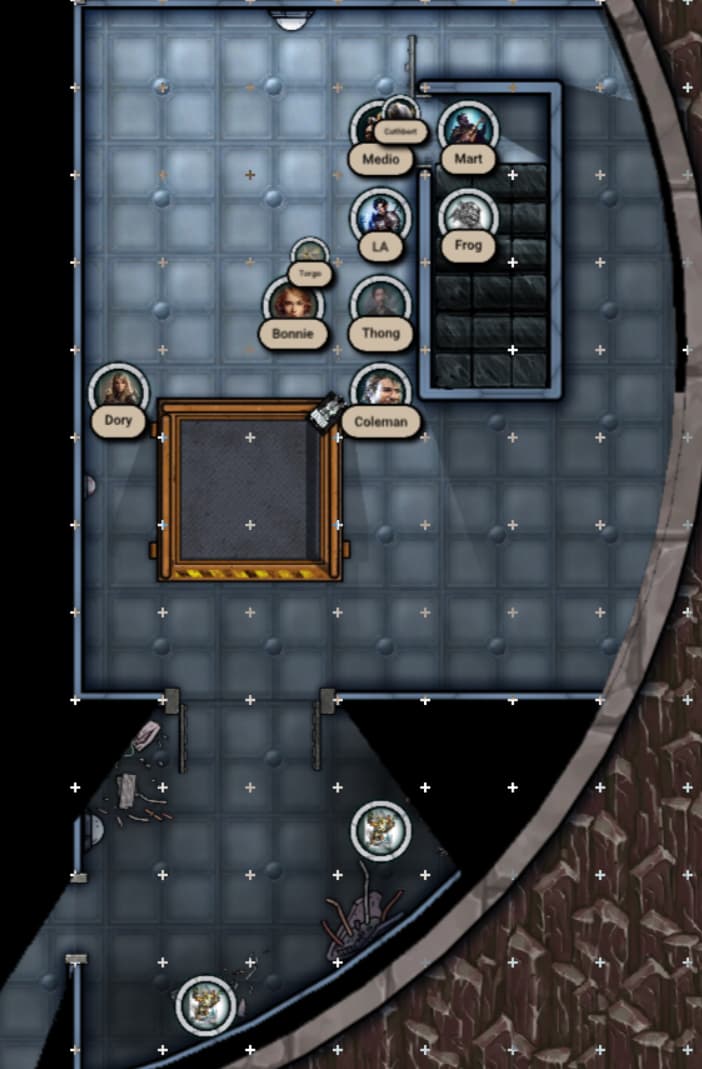Select the LA character token
Image resolution: width=702 pixels, height=1069 pixels.
(x=380, y=216)
